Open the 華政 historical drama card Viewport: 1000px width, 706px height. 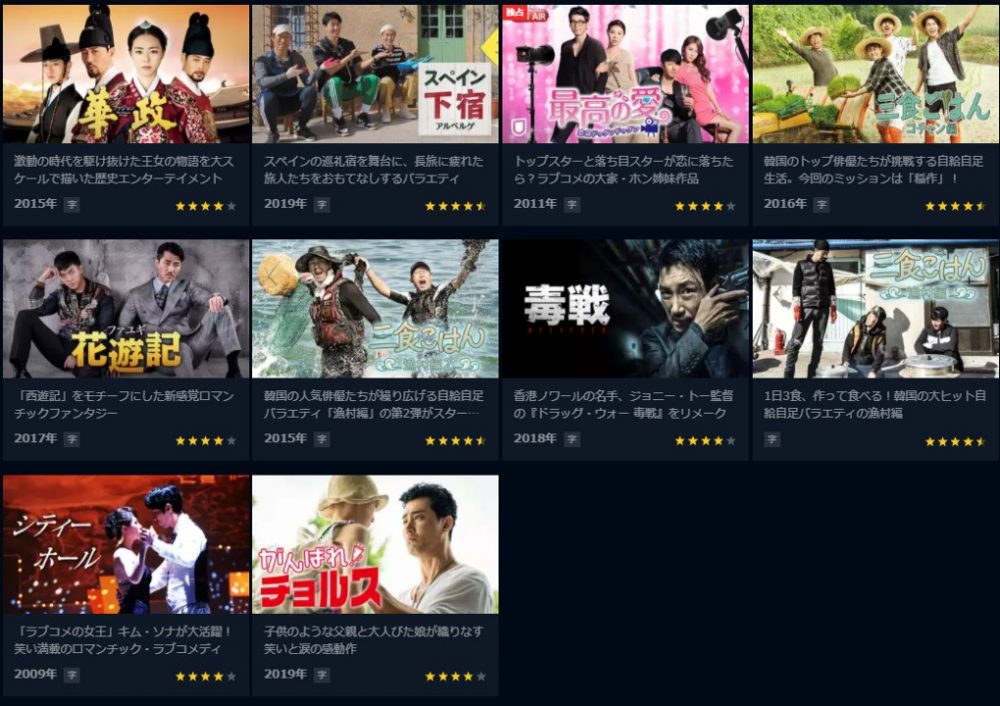point(126,75)
